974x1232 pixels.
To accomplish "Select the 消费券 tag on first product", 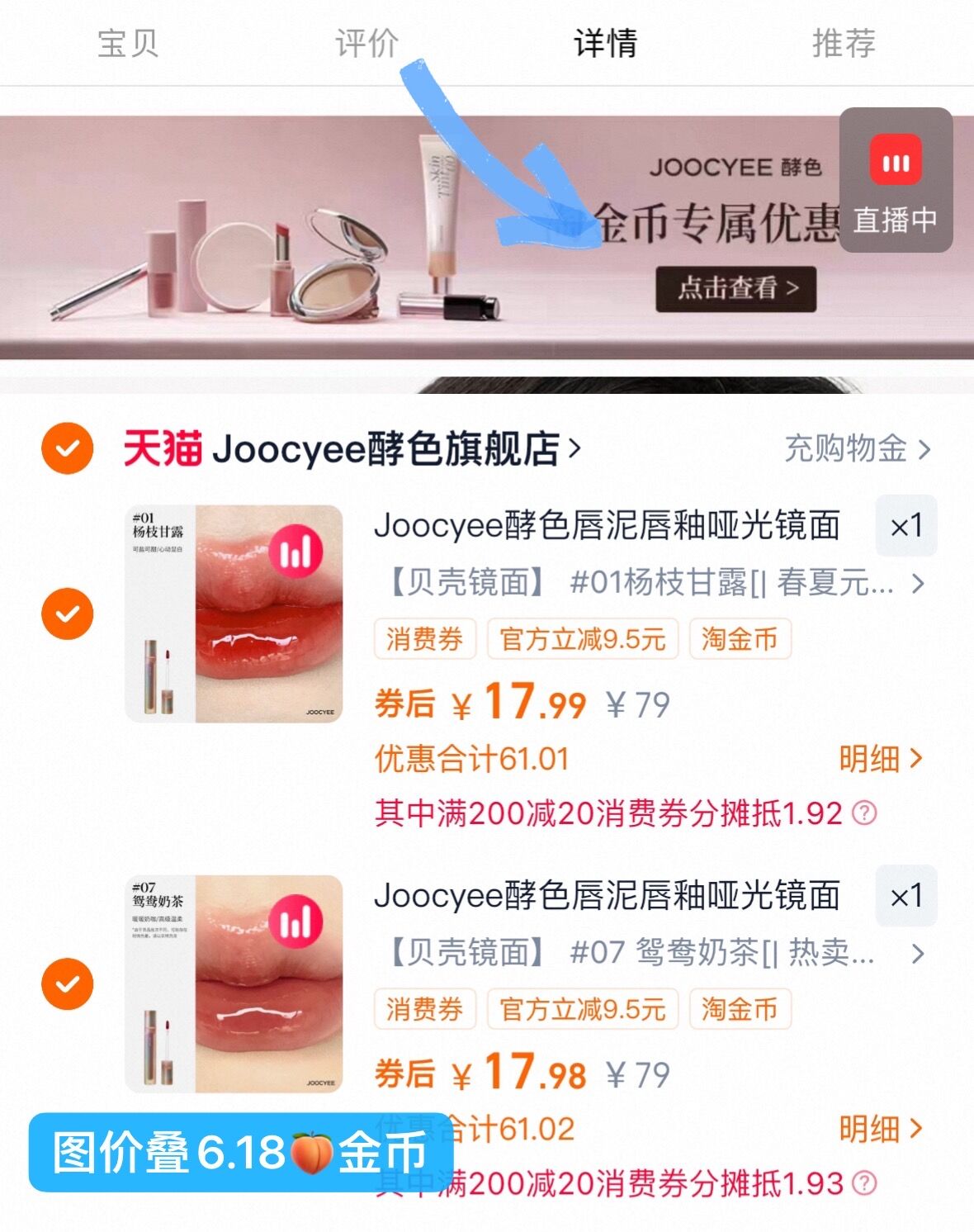I will click(425, 638).
